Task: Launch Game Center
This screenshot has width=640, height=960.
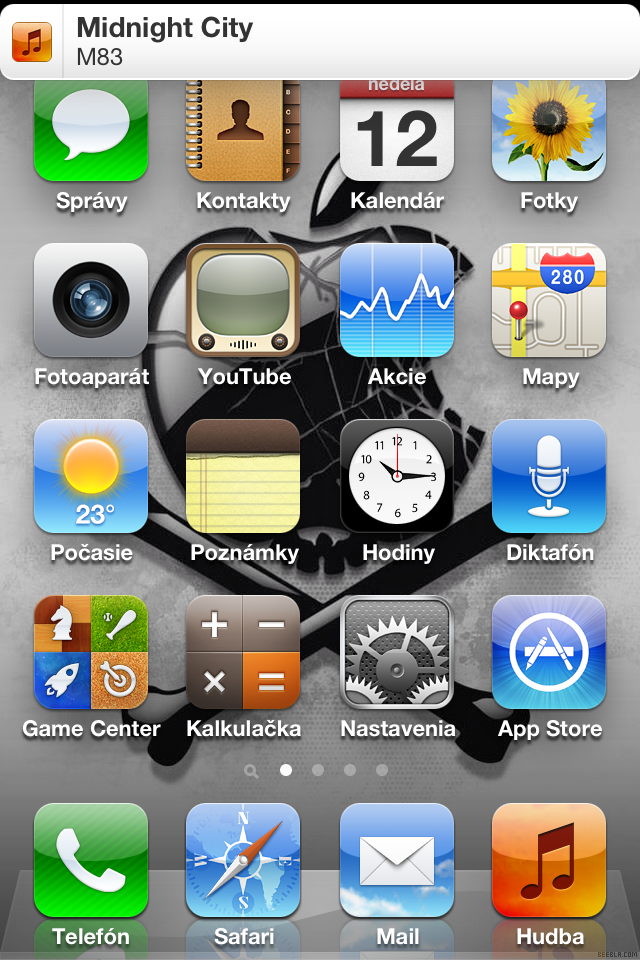Action: coord(91,652)
